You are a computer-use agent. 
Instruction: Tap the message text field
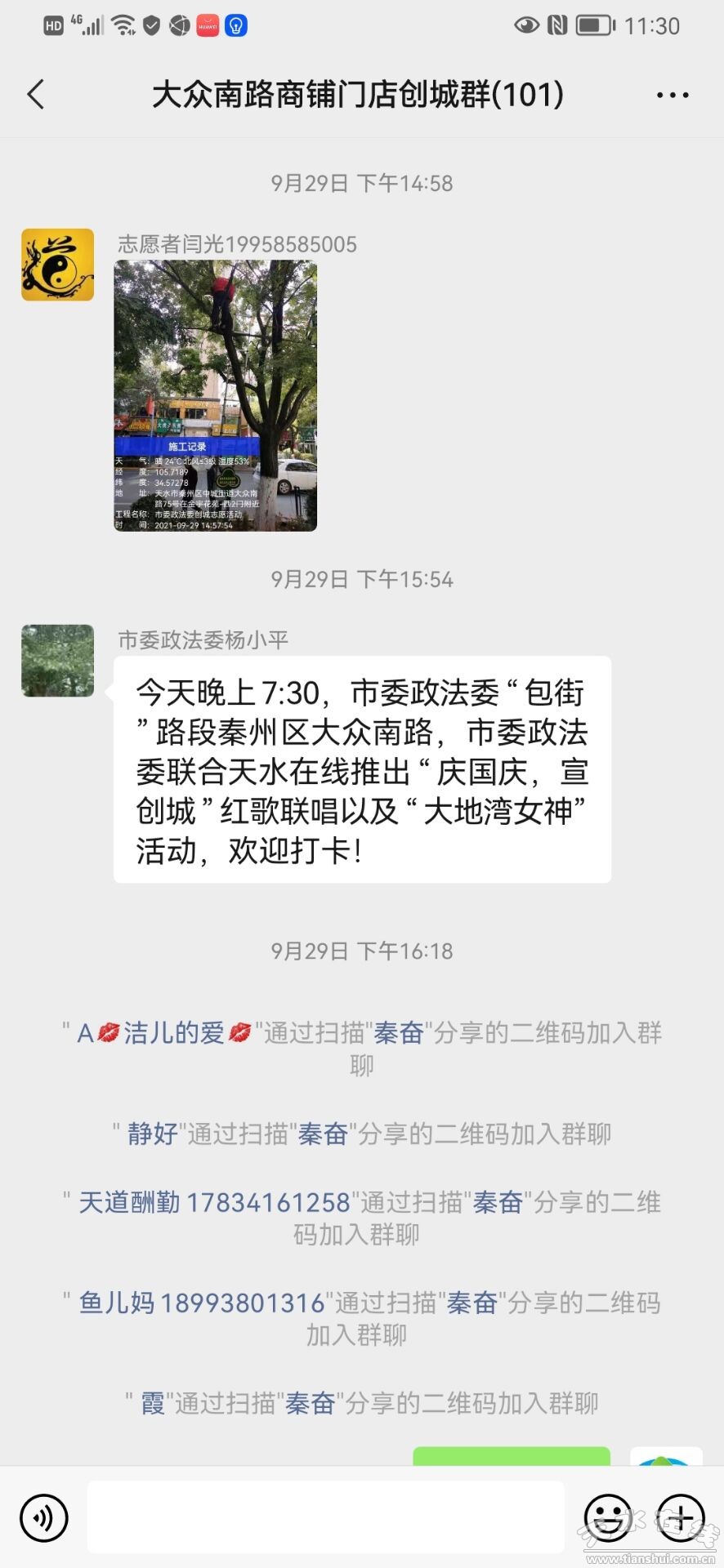[325, 1518]
